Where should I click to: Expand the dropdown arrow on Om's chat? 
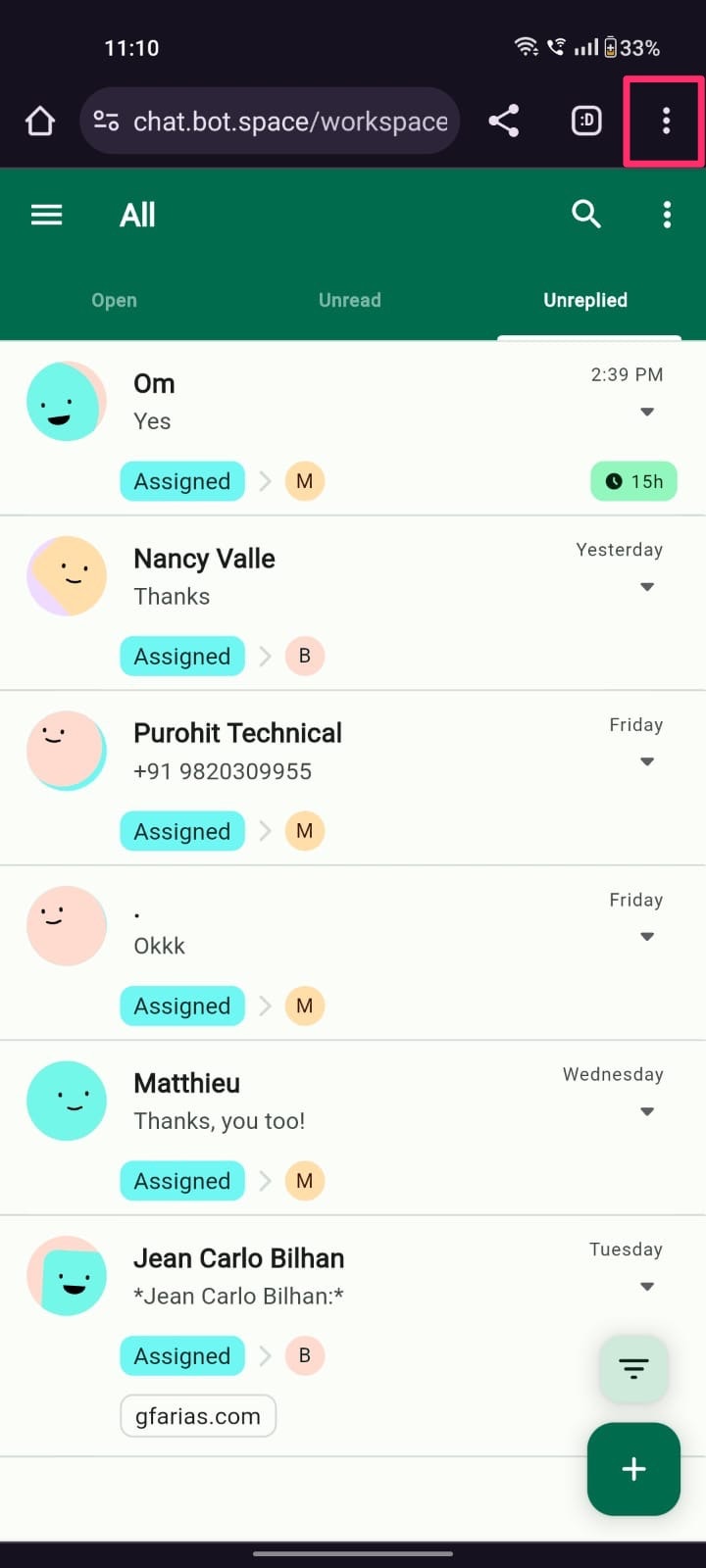(x=647, y=413)
